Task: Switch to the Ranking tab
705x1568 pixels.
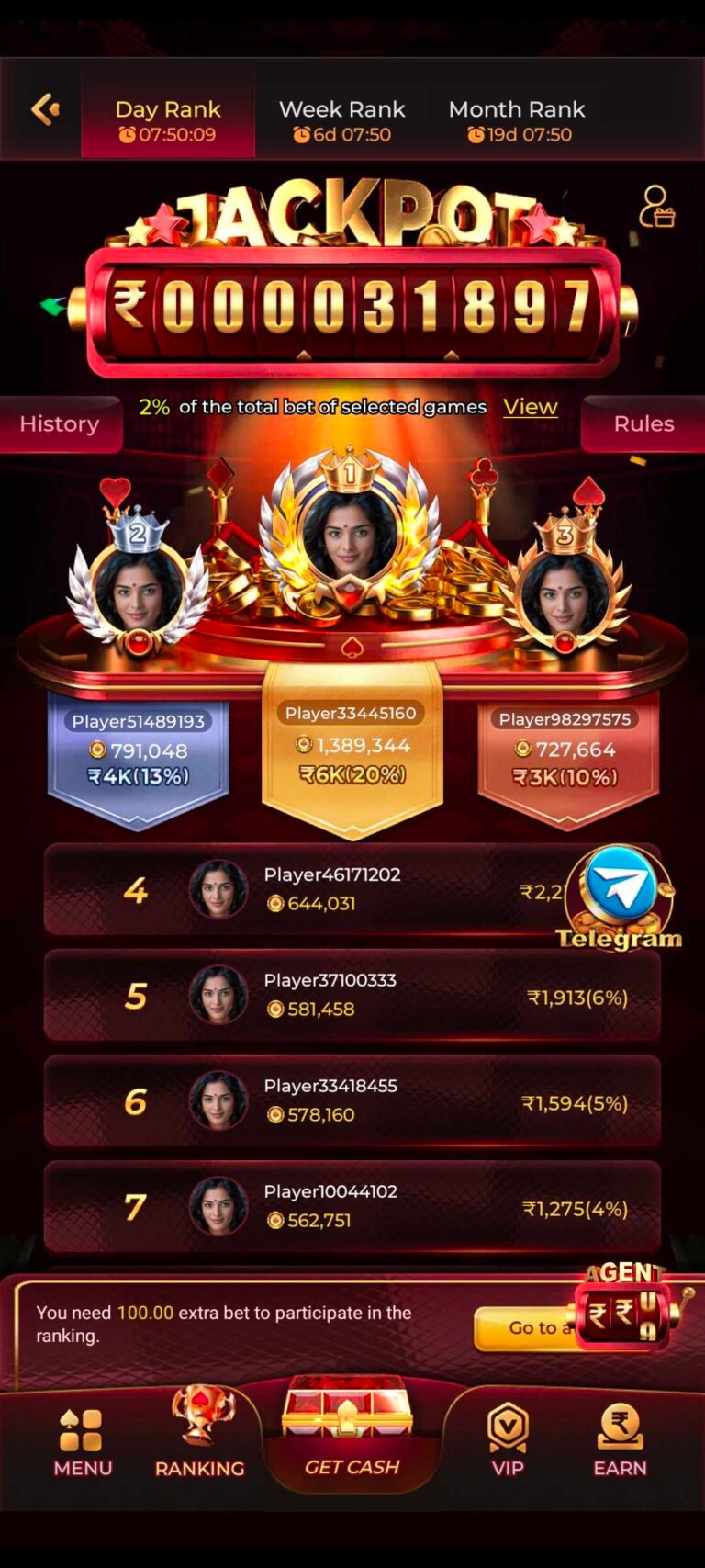Action: click(x=199, y=1438)
